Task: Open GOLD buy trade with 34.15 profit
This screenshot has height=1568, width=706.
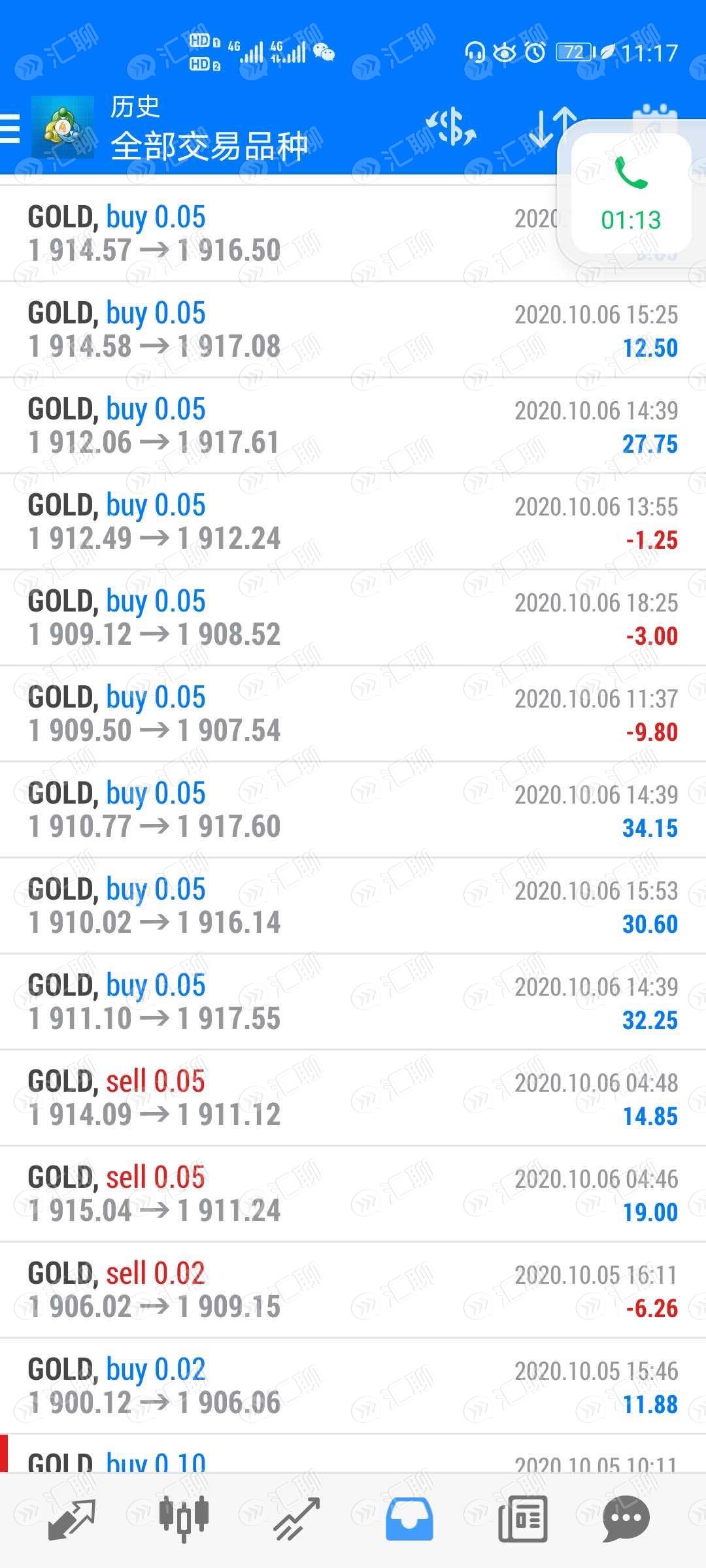Action: 353,810
